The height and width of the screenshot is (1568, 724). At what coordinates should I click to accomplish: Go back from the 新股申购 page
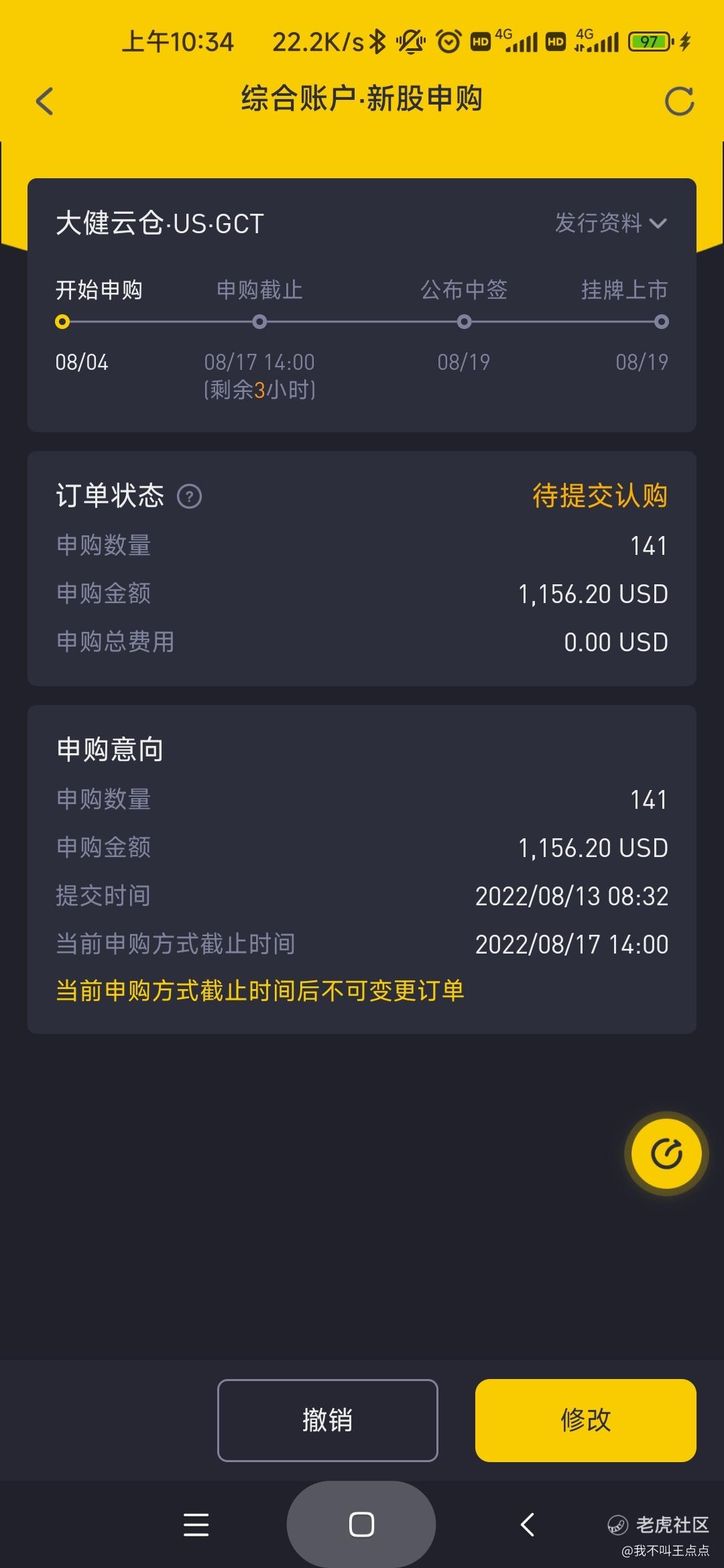point(44,102)
